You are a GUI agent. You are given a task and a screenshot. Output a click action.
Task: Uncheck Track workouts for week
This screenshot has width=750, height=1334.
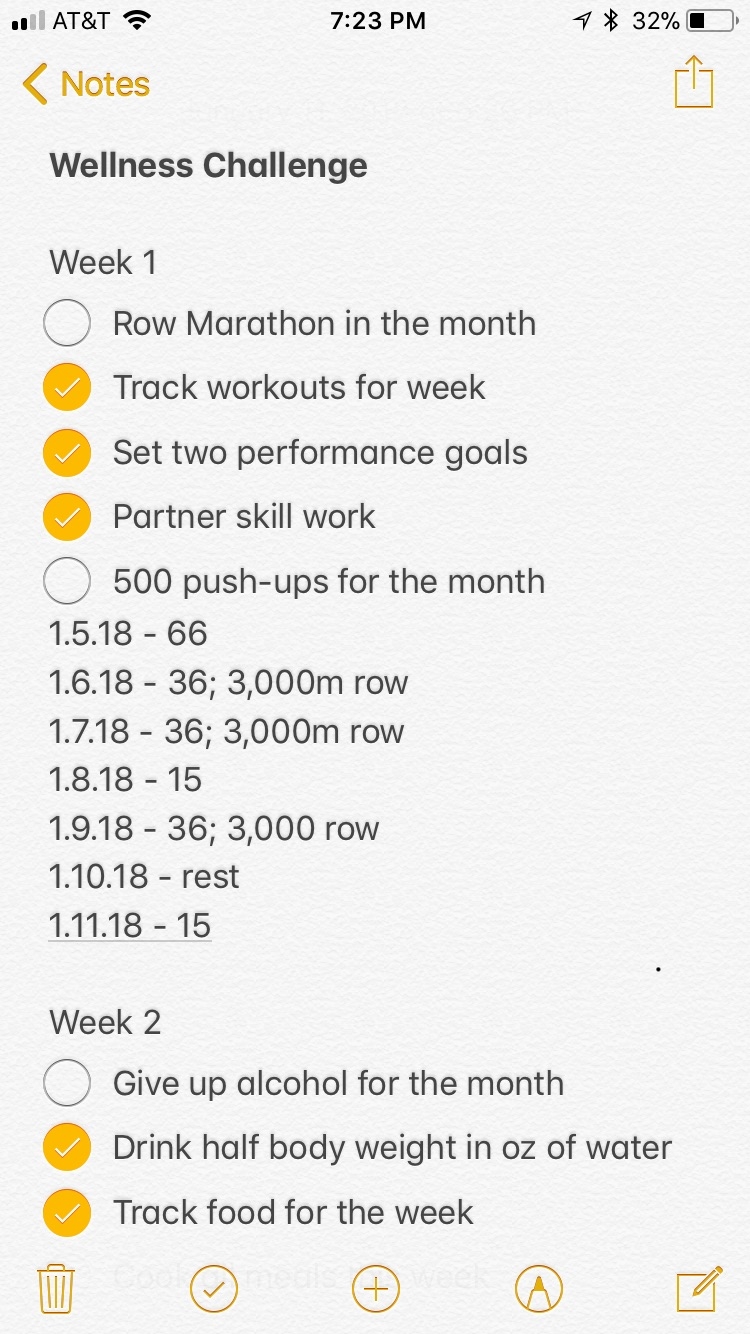67,388
